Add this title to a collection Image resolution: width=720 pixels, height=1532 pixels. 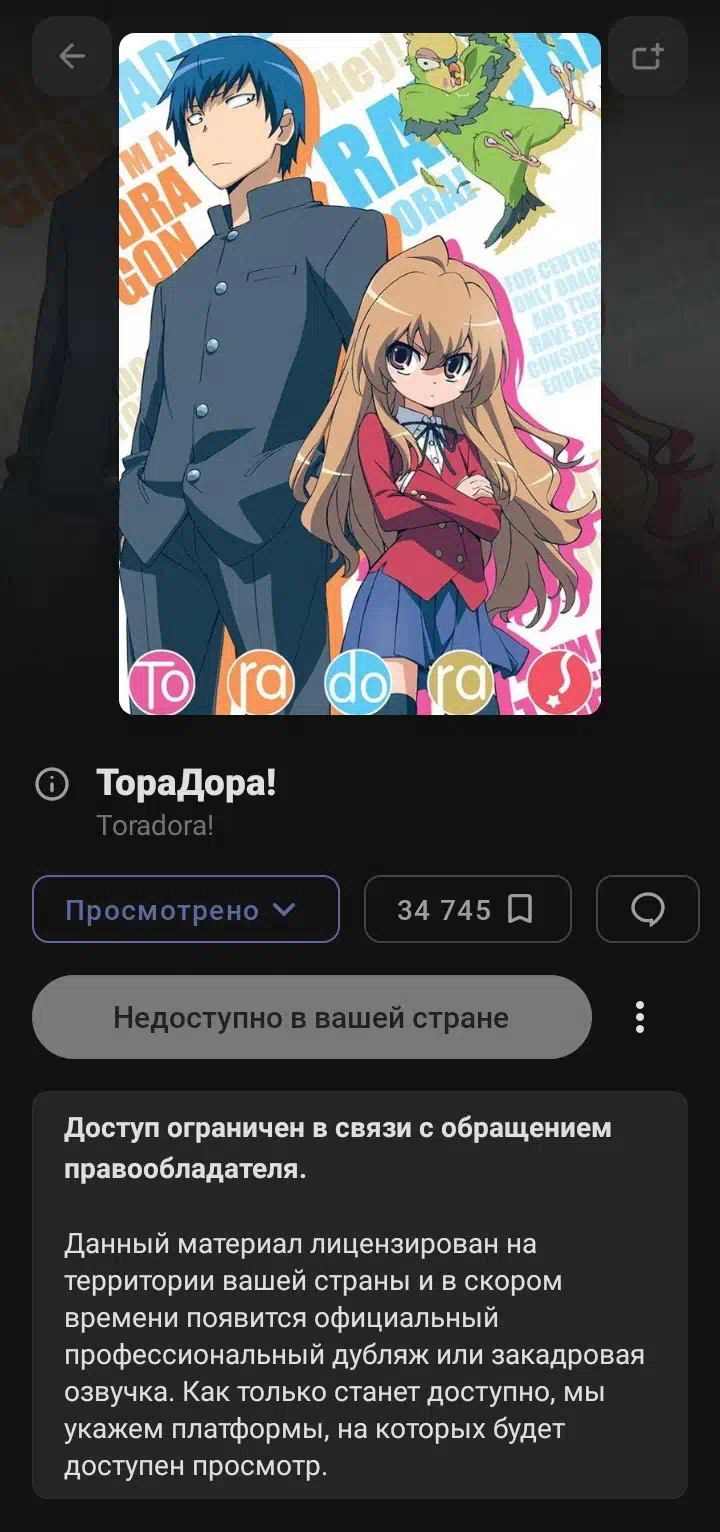(x=647, y=57)
